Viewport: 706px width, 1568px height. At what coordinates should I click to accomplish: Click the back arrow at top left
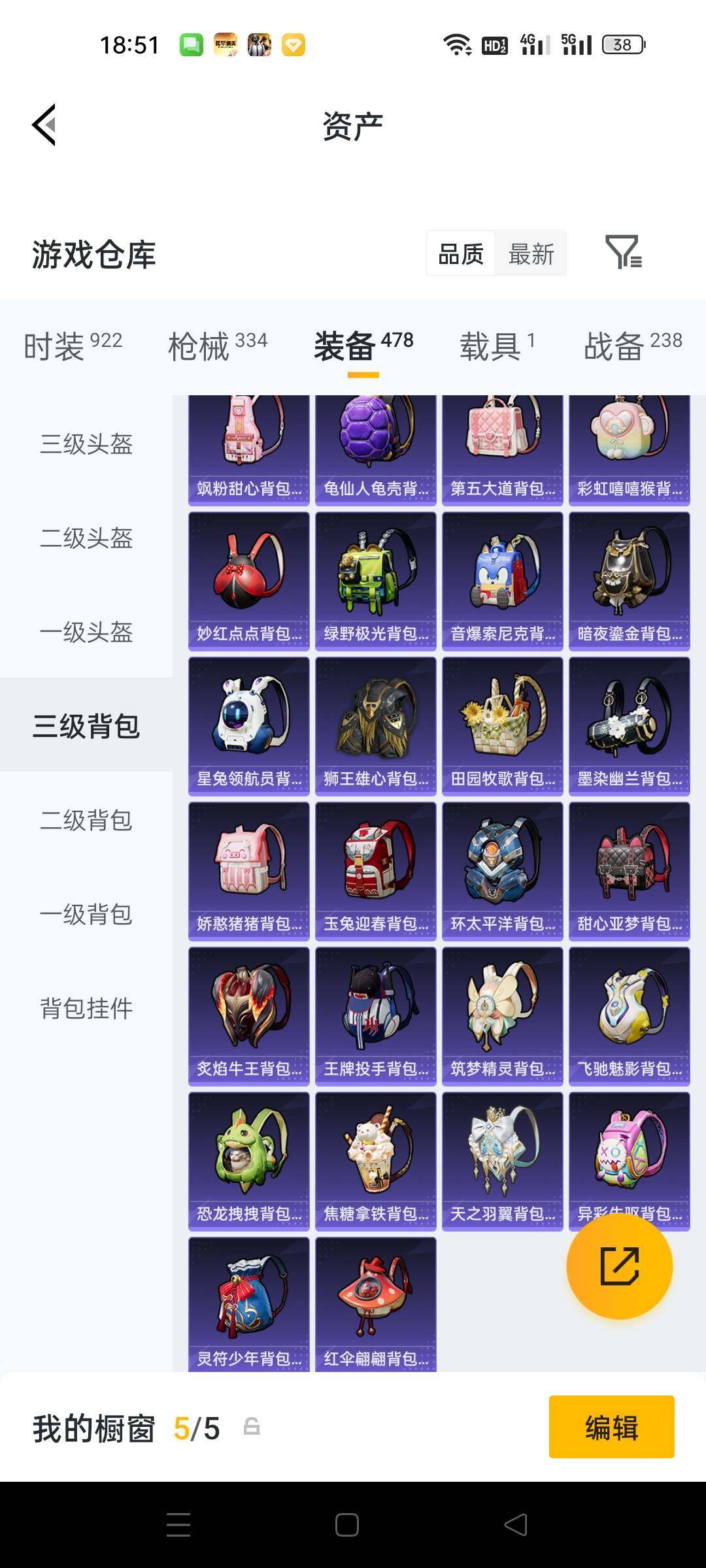click(43, 125)
